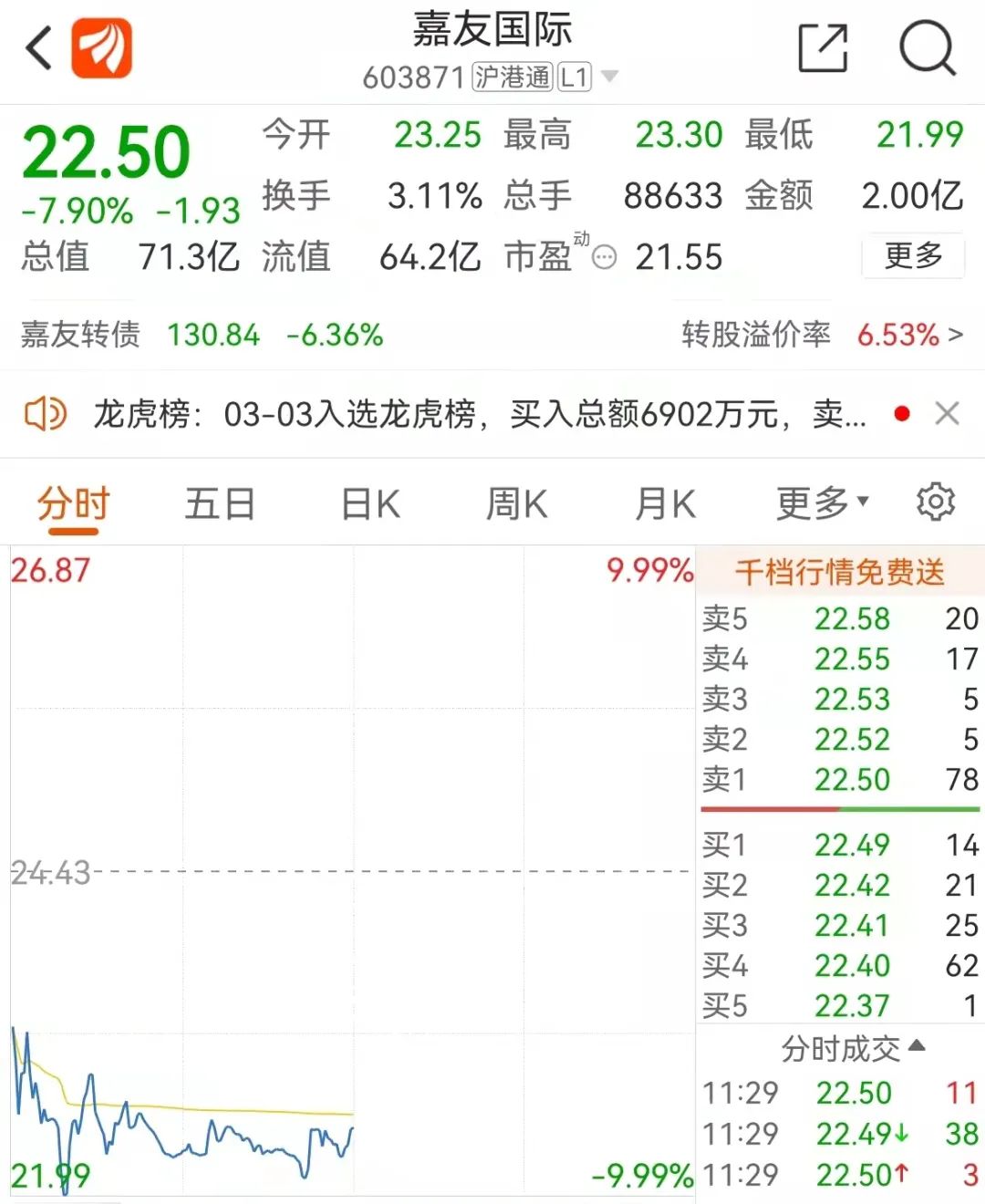This screenshot has width=985, height=1204.
Task: Switch to the 月K chart tab
Action: click(x=666, y=503)
